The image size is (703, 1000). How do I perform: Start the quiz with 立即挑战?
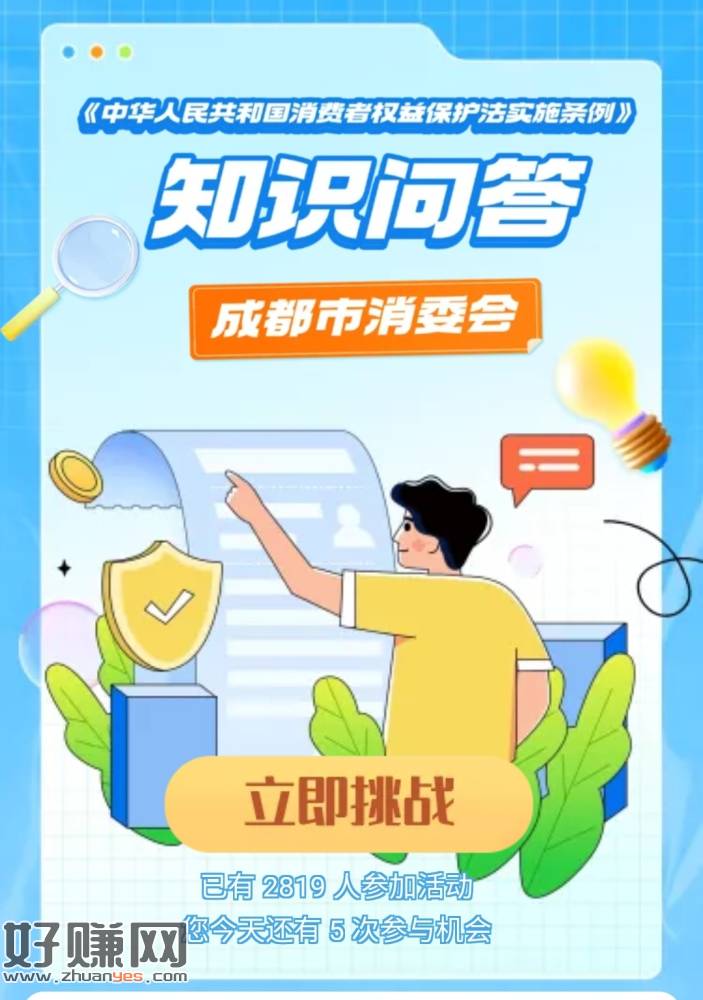pos(349,804)
